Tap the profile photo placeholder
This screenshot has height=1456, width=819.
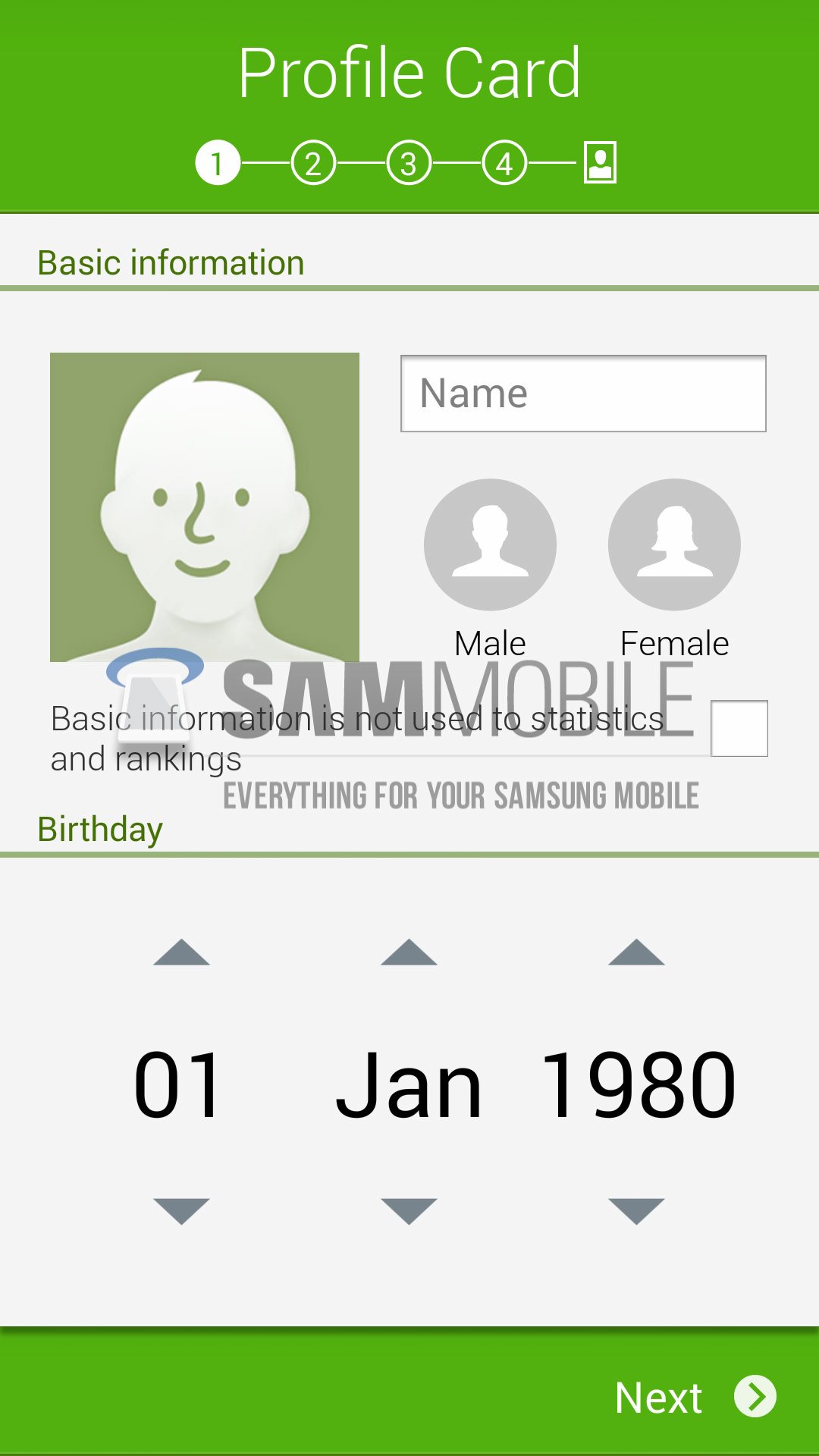pos(205,507)
